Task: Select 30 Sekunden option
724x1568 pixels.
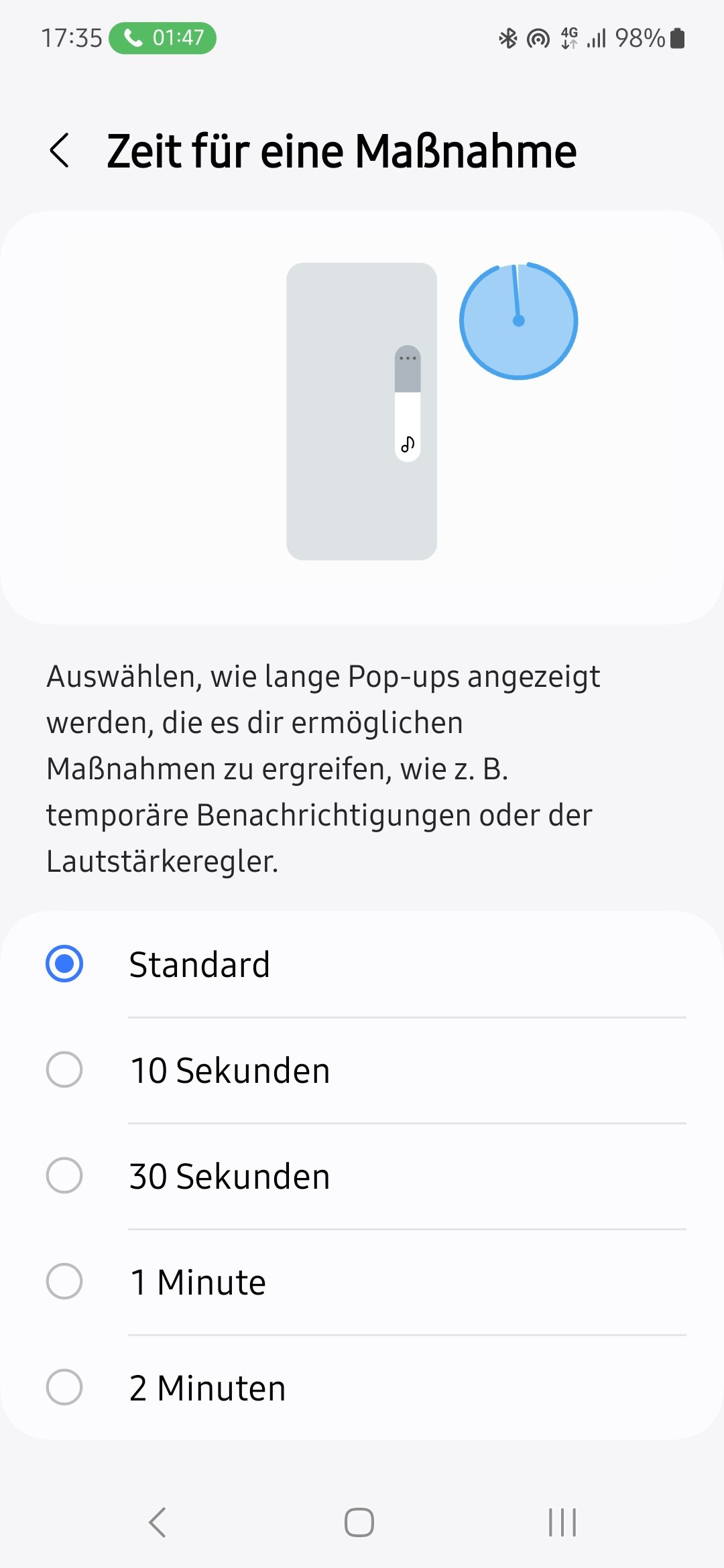Action: point(64,1175)
